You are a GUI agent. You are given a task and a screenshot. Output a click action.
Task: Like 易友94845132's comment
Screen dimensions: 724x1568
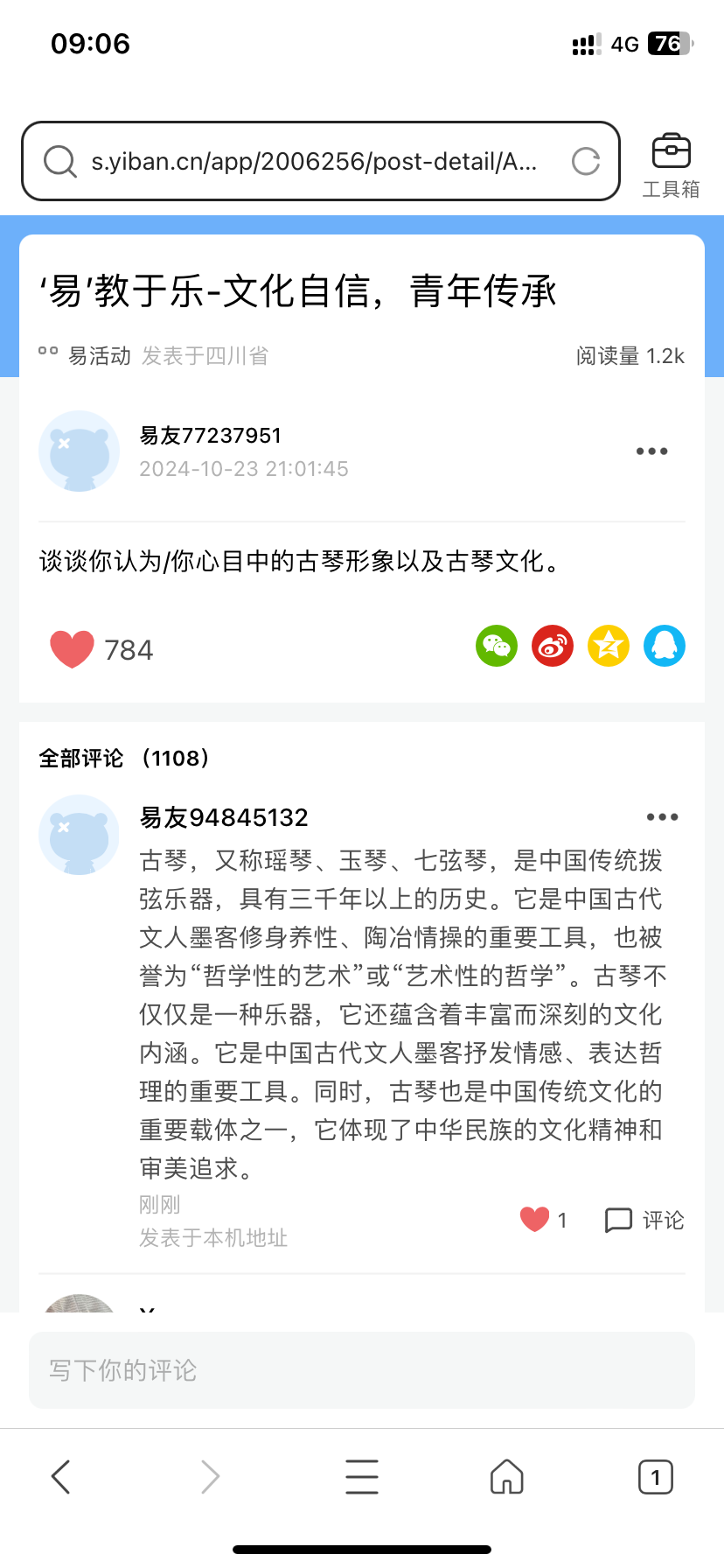point(534,1219)
